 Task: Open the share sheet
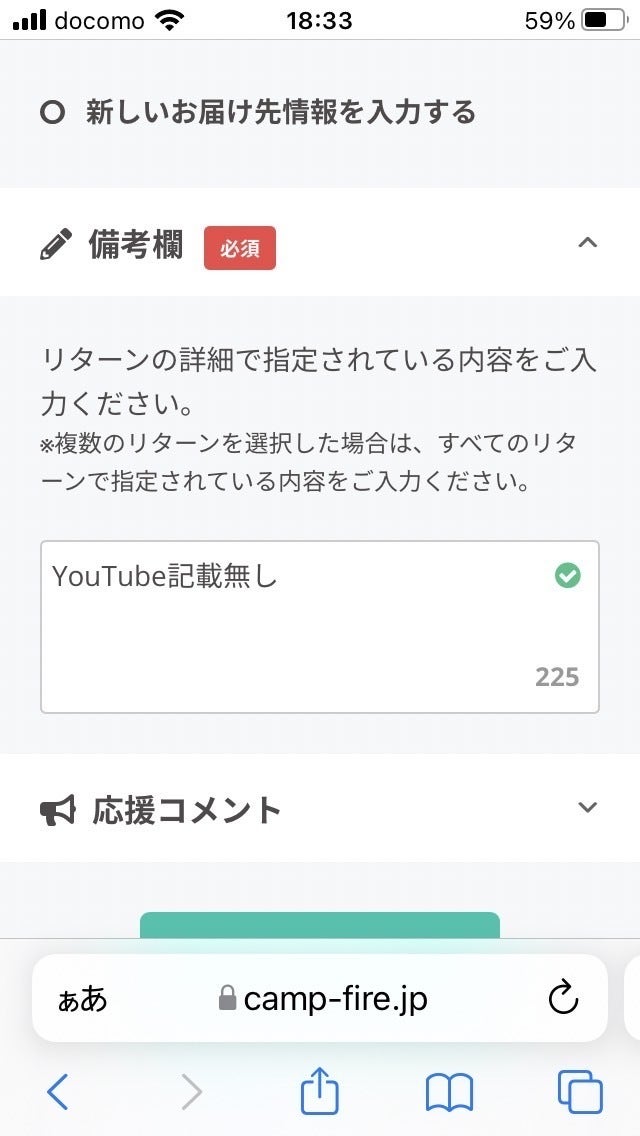coord(320,1090)
